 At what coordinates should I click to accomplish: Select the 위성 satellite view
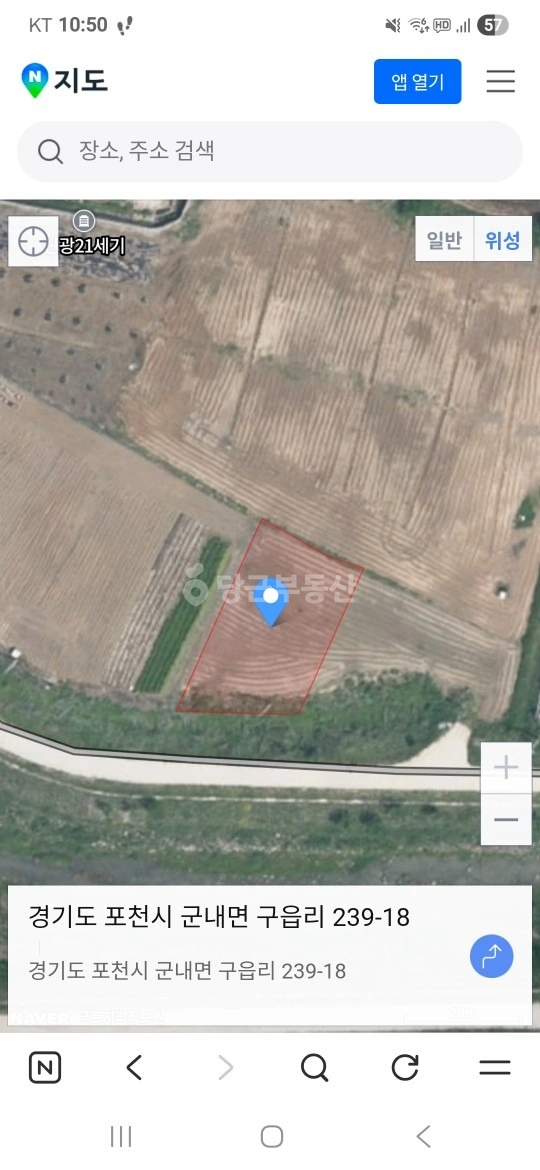(x=503, y=240)
